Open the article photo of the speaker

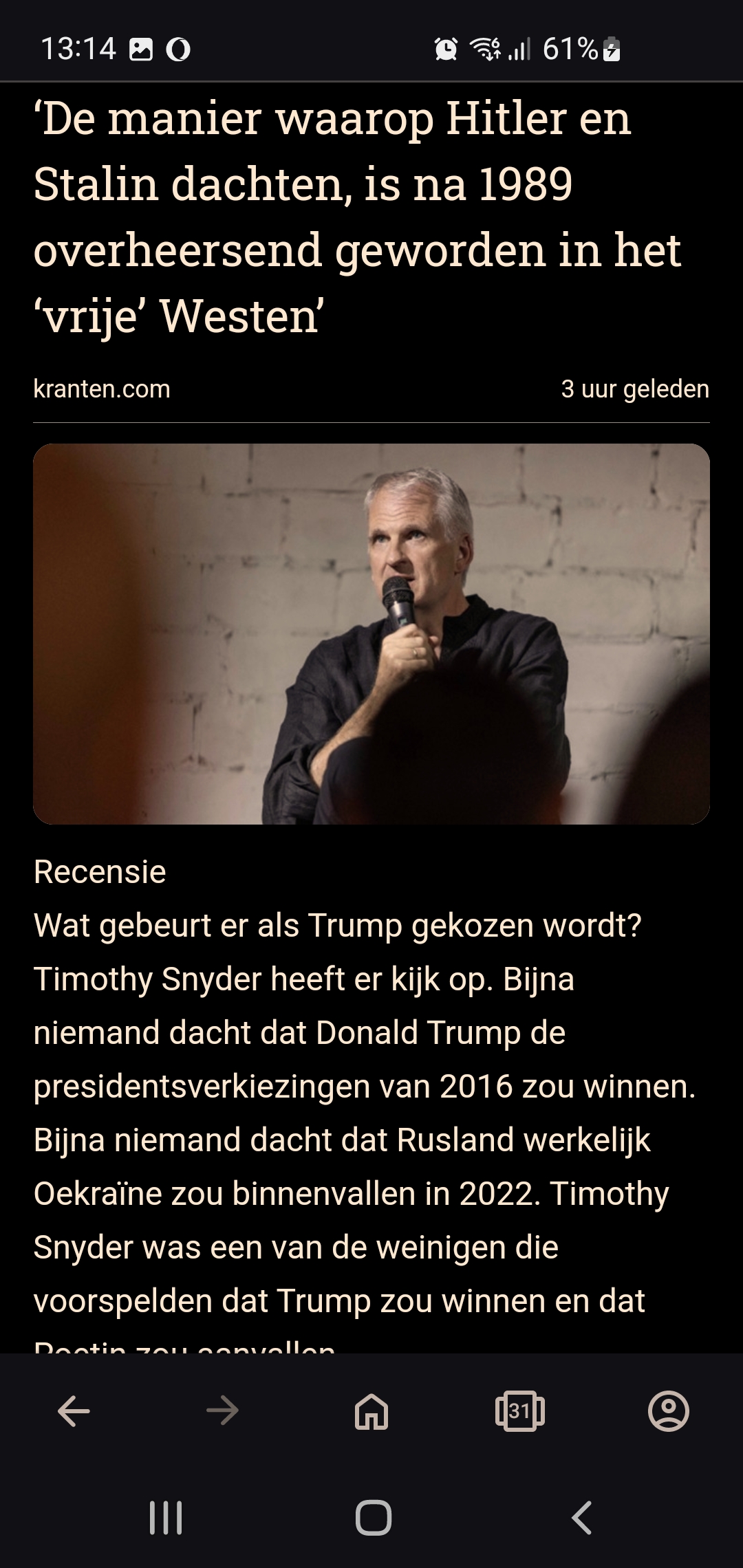tap(371, 634)
